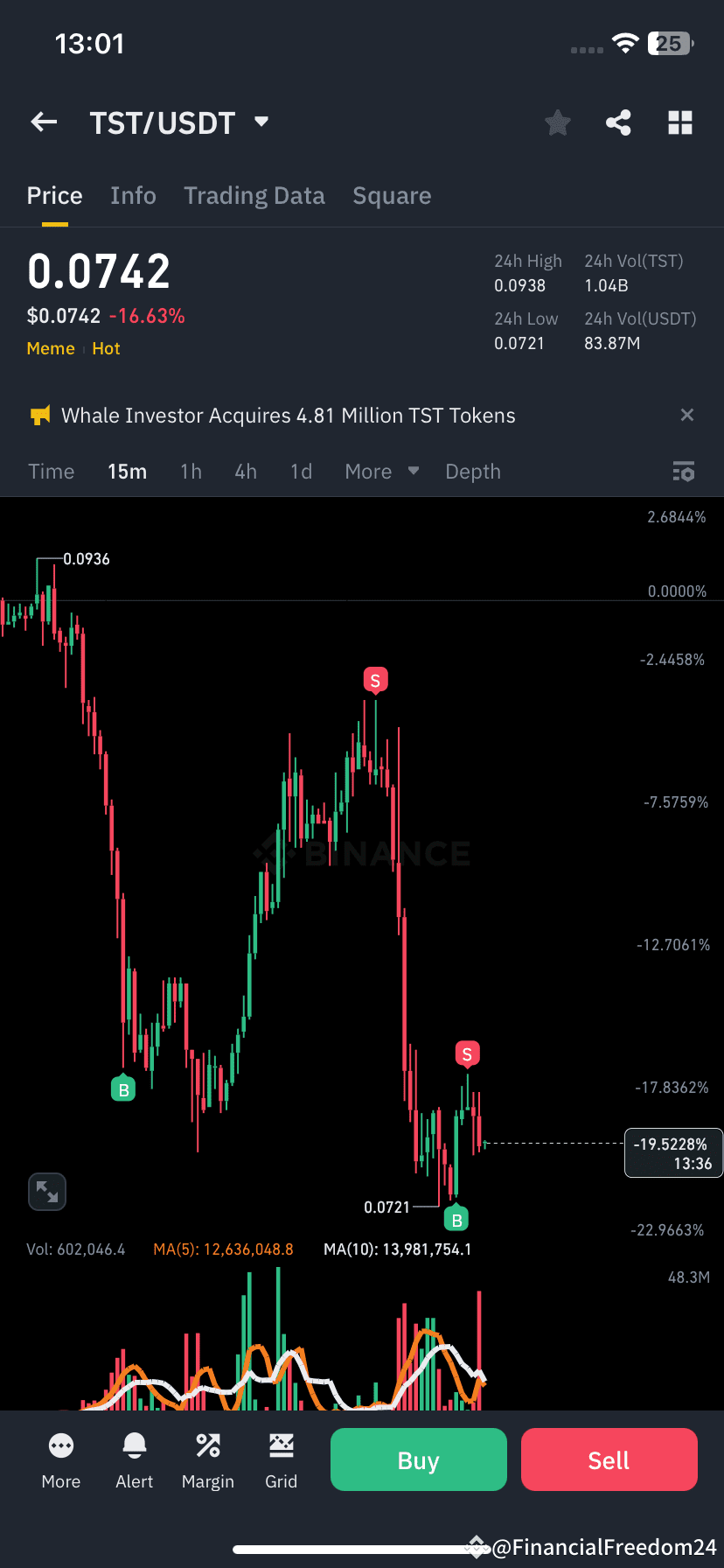Expand chart to fullscreen view

coord(46,1191)
